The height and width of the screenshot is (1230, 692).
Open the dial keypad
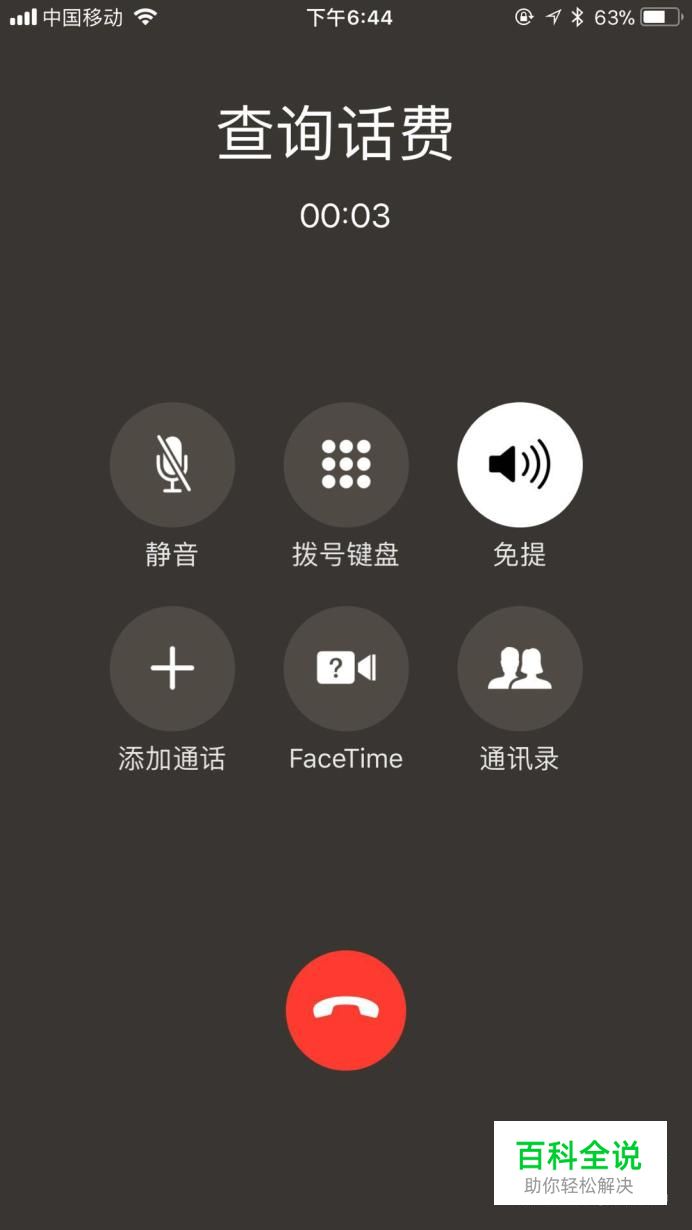point(346,465)
